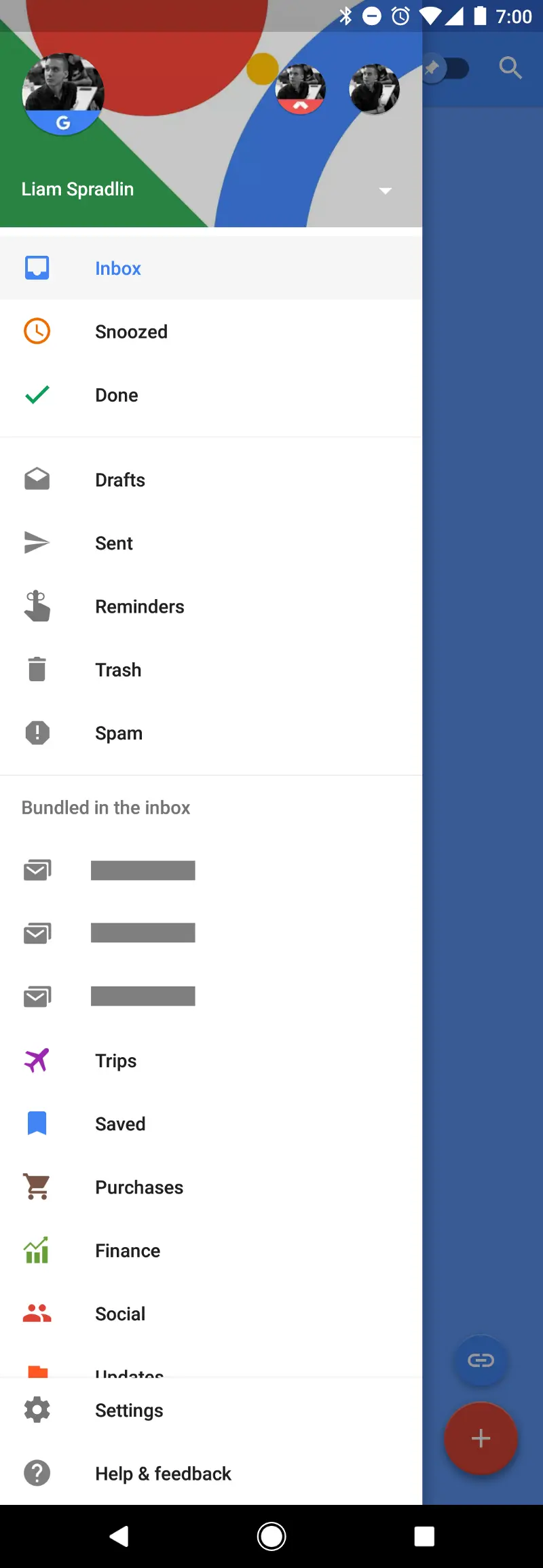The height and width of the screenshot is (1568, 543).
Task: Select the Finance bundle
Action: (x=128, y=1250)
